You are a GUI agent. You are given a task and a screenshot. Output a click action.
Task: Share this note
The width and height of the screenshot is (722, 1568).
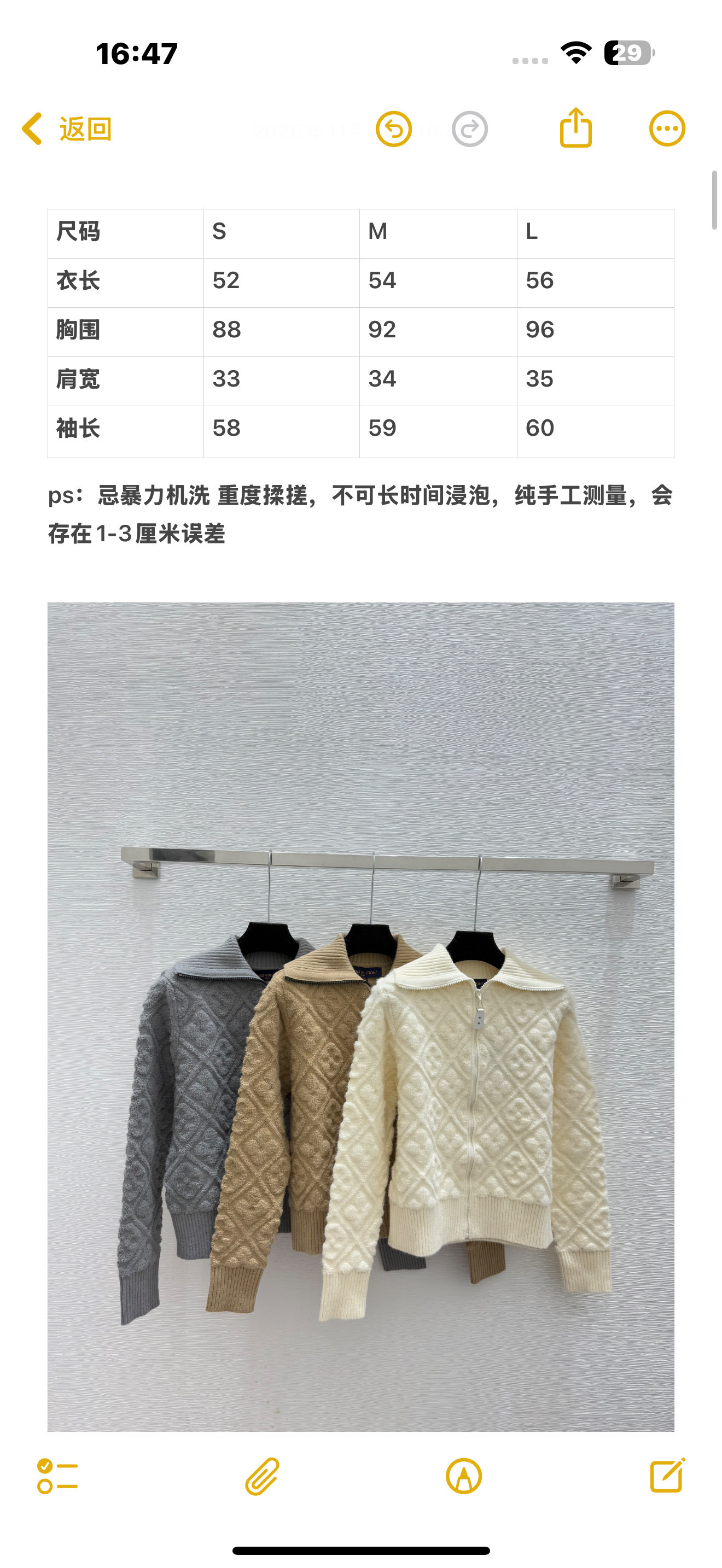(575, 128)
